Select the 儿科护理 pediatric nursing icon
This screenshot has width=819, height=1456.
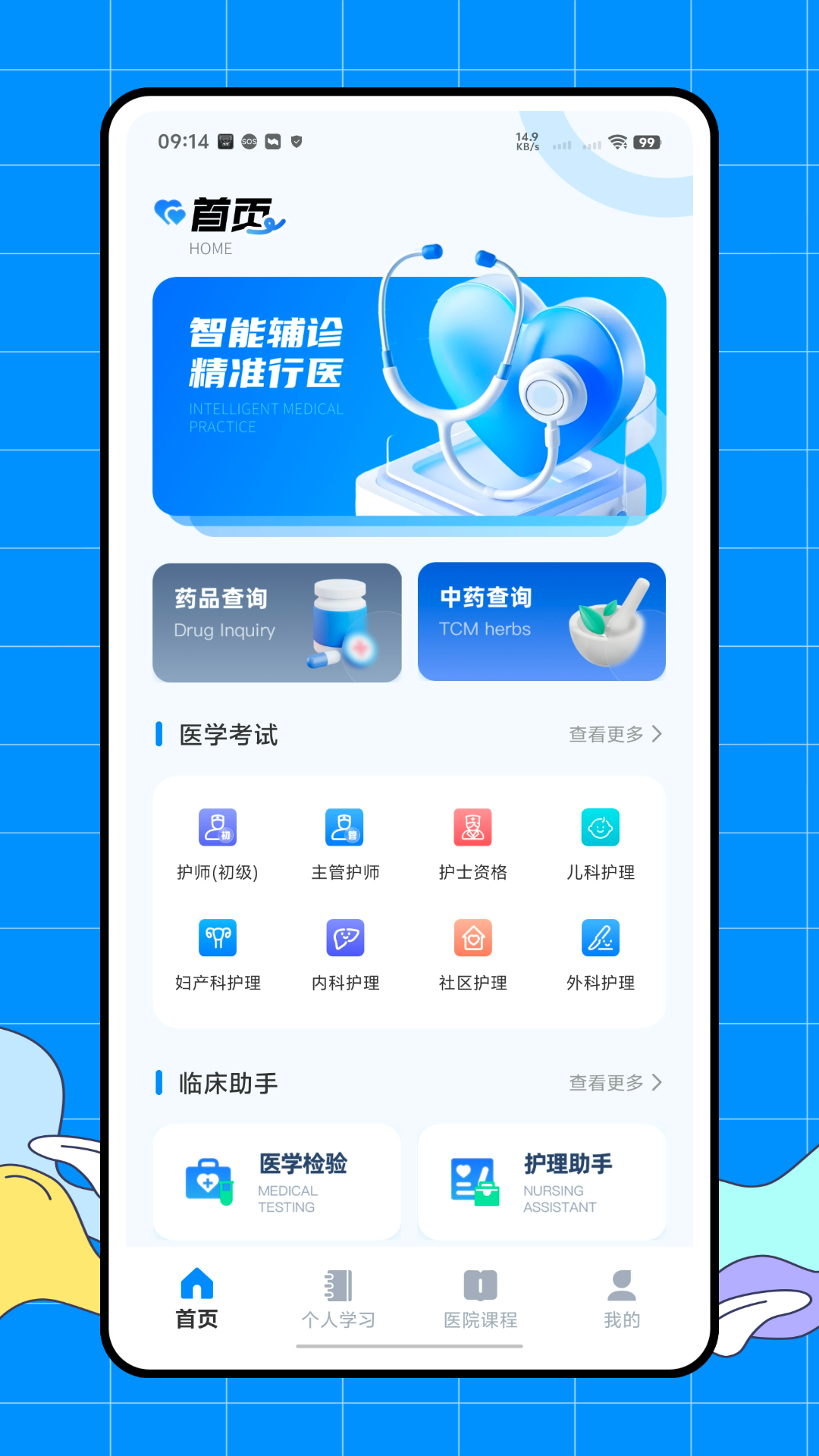[599, 828]
